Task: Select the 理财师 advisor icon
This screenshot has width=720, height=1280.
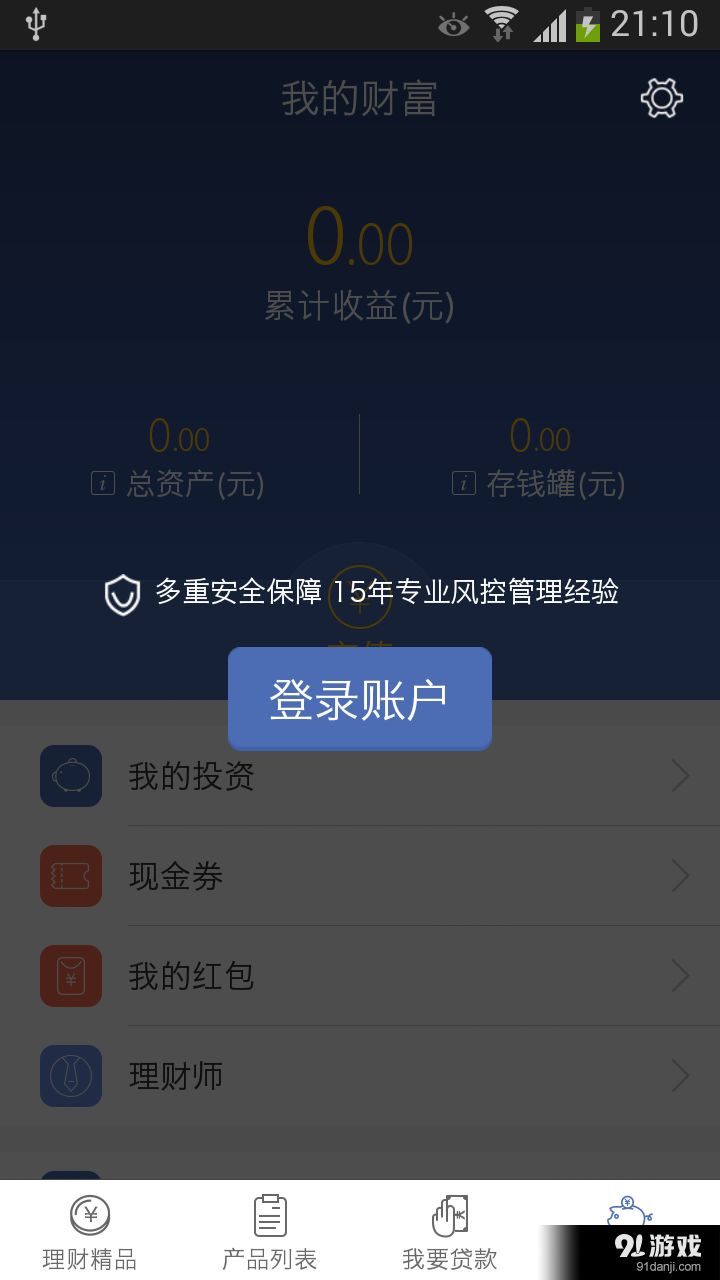Action: point(70,1076)
